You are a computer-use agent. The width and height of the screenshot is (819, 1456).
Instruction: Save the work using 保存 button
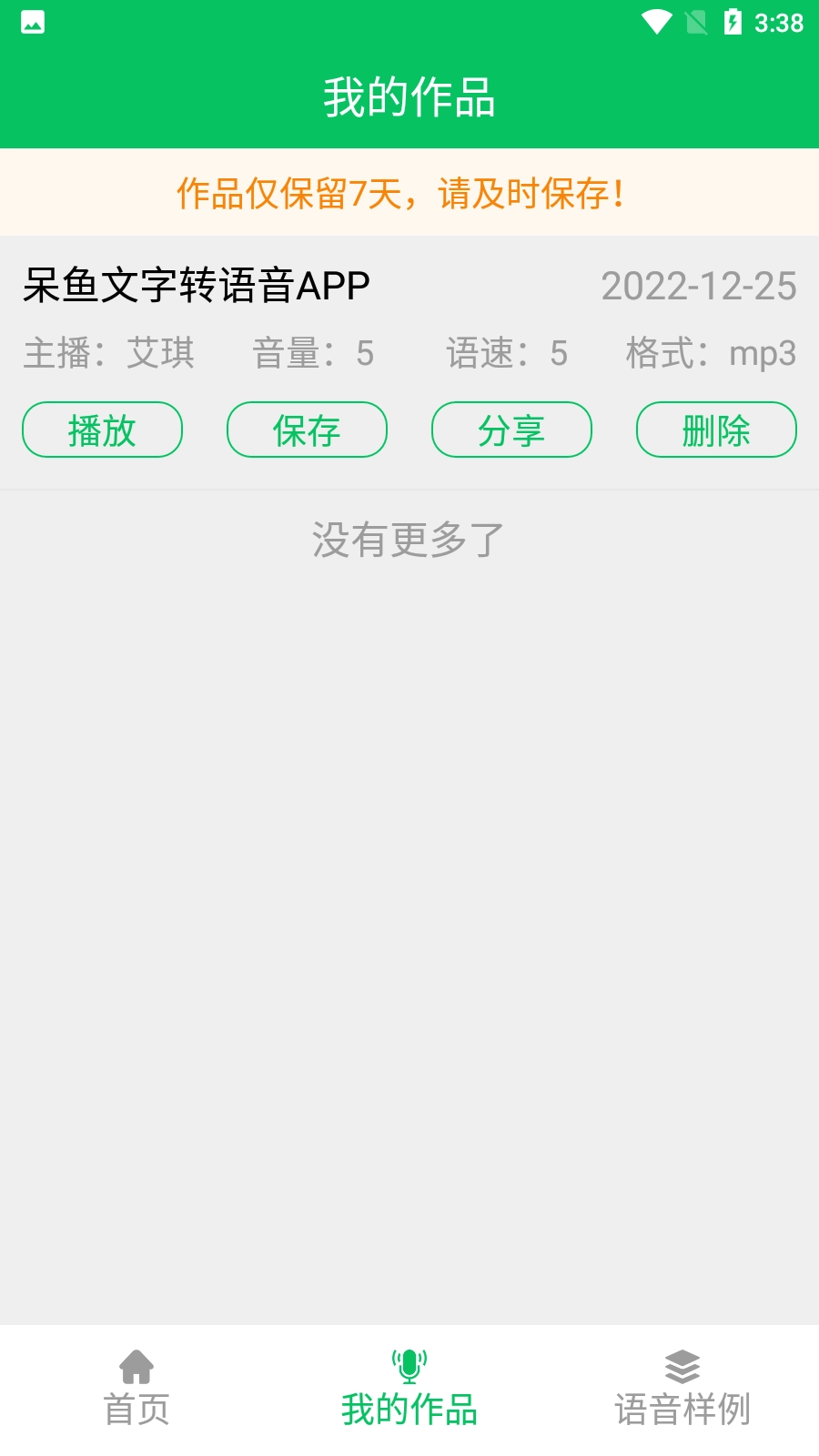tap(307, 430)
